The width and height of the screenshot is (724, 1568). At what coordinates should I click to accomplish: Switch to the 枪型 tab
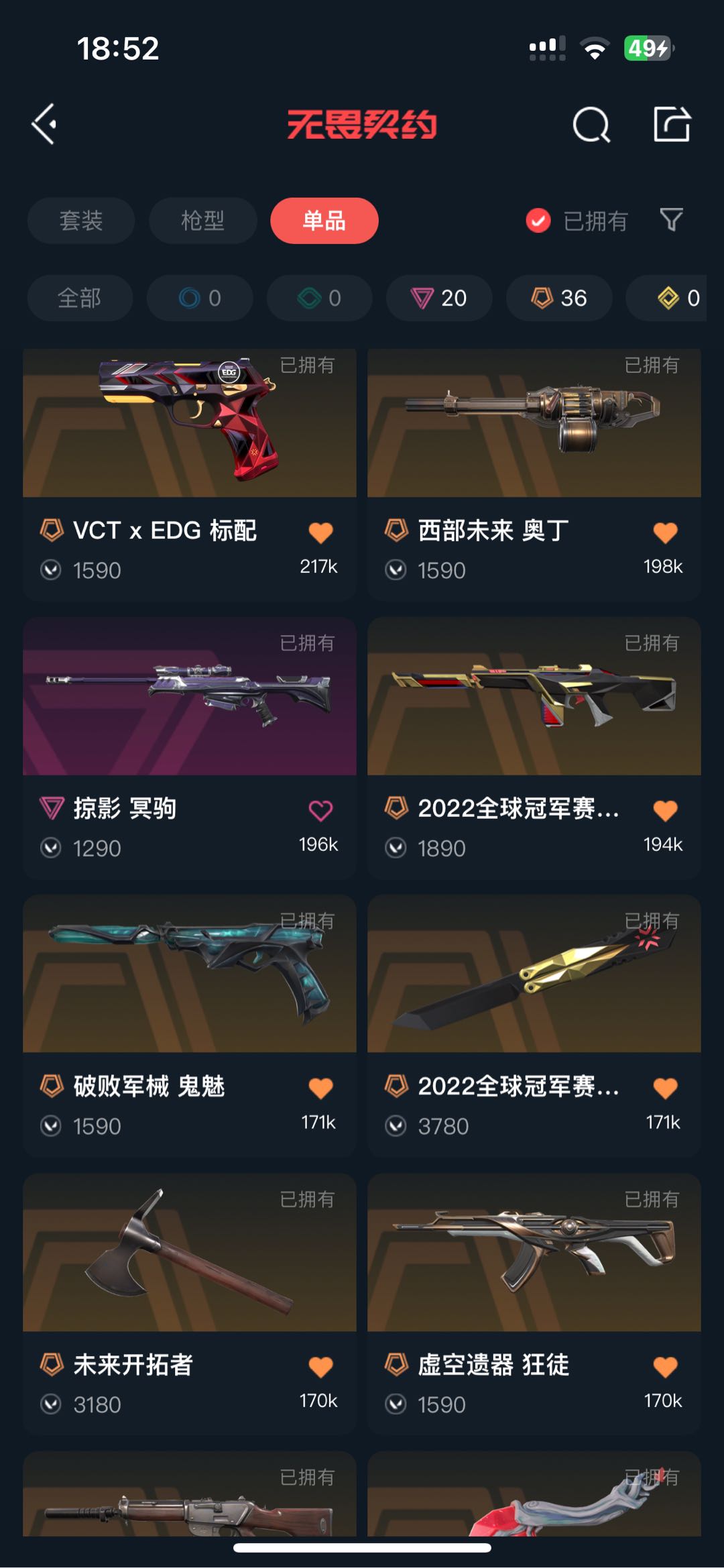coord(202,221)
